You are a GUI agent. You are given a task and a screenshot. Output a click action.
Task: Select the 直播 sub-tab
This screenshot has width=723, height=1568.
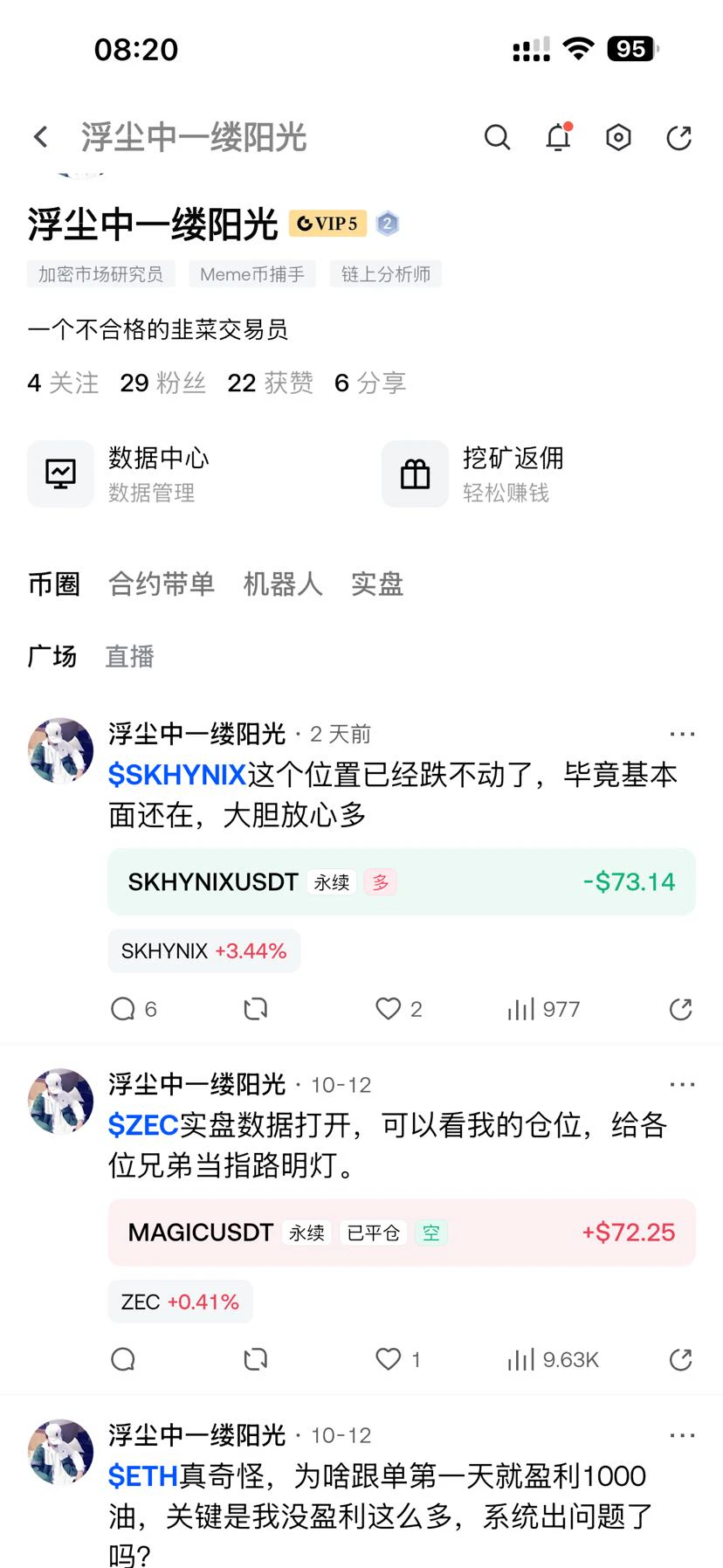[x=130, y=656]
